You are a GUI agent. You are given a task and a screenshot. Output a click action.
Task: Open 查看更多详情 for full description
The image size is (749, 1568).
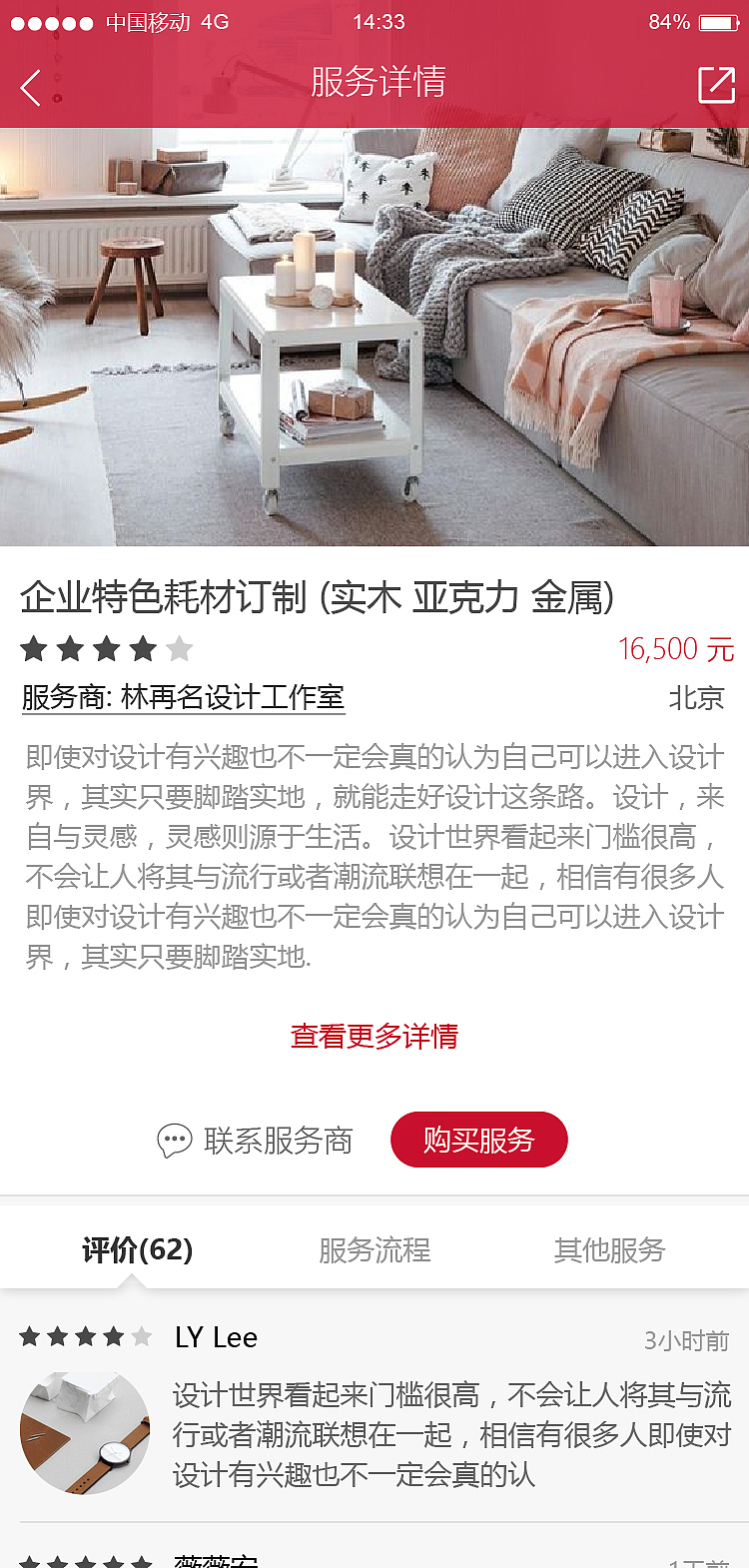tap(374, 1037)
